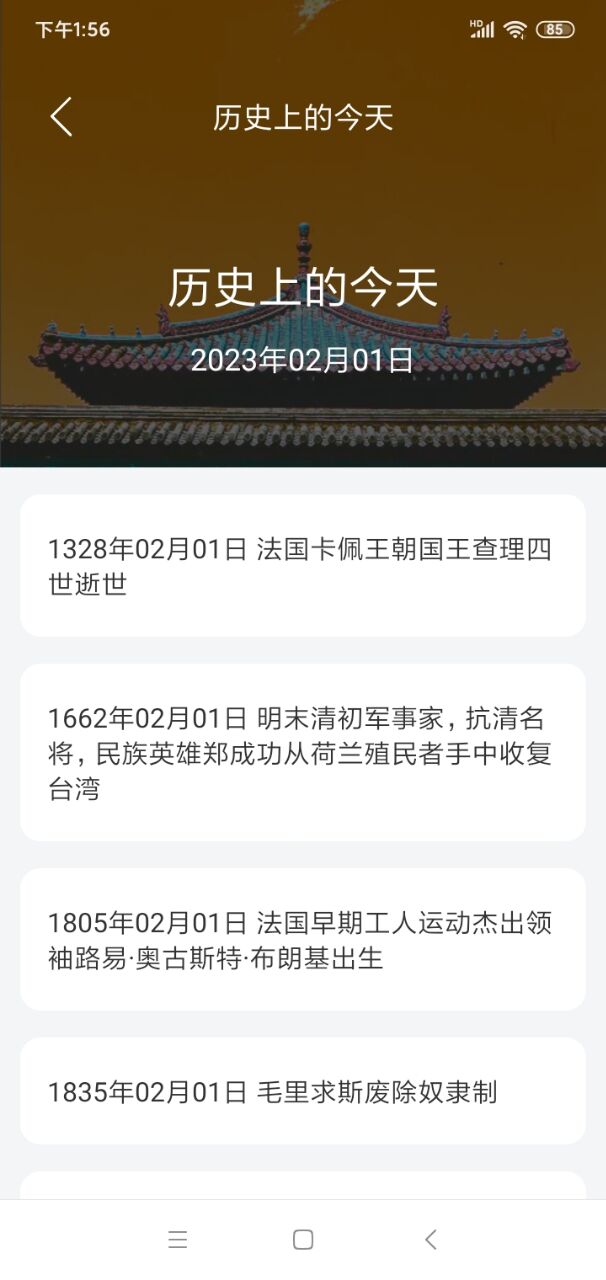606x1280 pixels.
Task: Open recent apps from the navigation bar
Action: [178, 1240]
